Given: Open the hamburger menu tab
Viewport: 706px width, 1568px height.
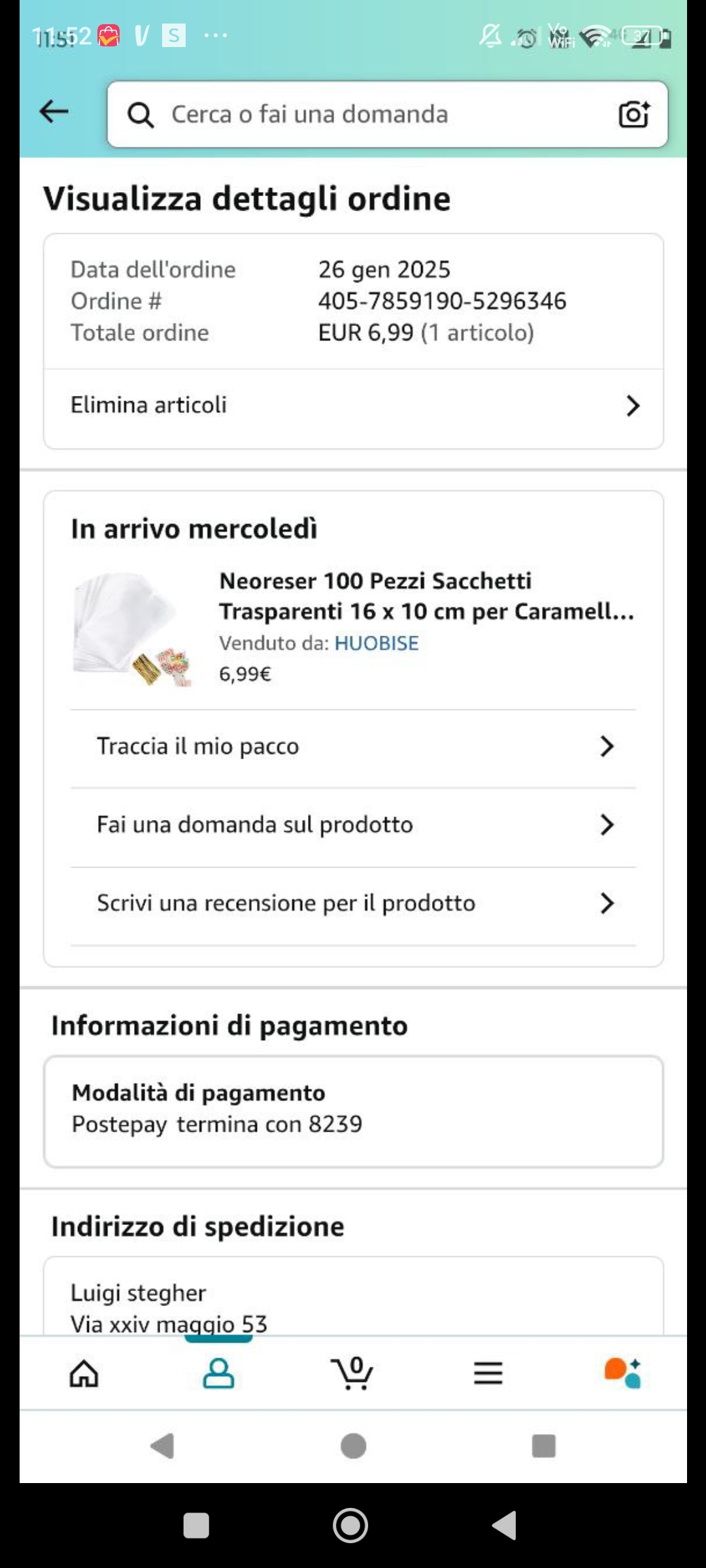Looking at the screenshot, I should (x=488, y=1373).
